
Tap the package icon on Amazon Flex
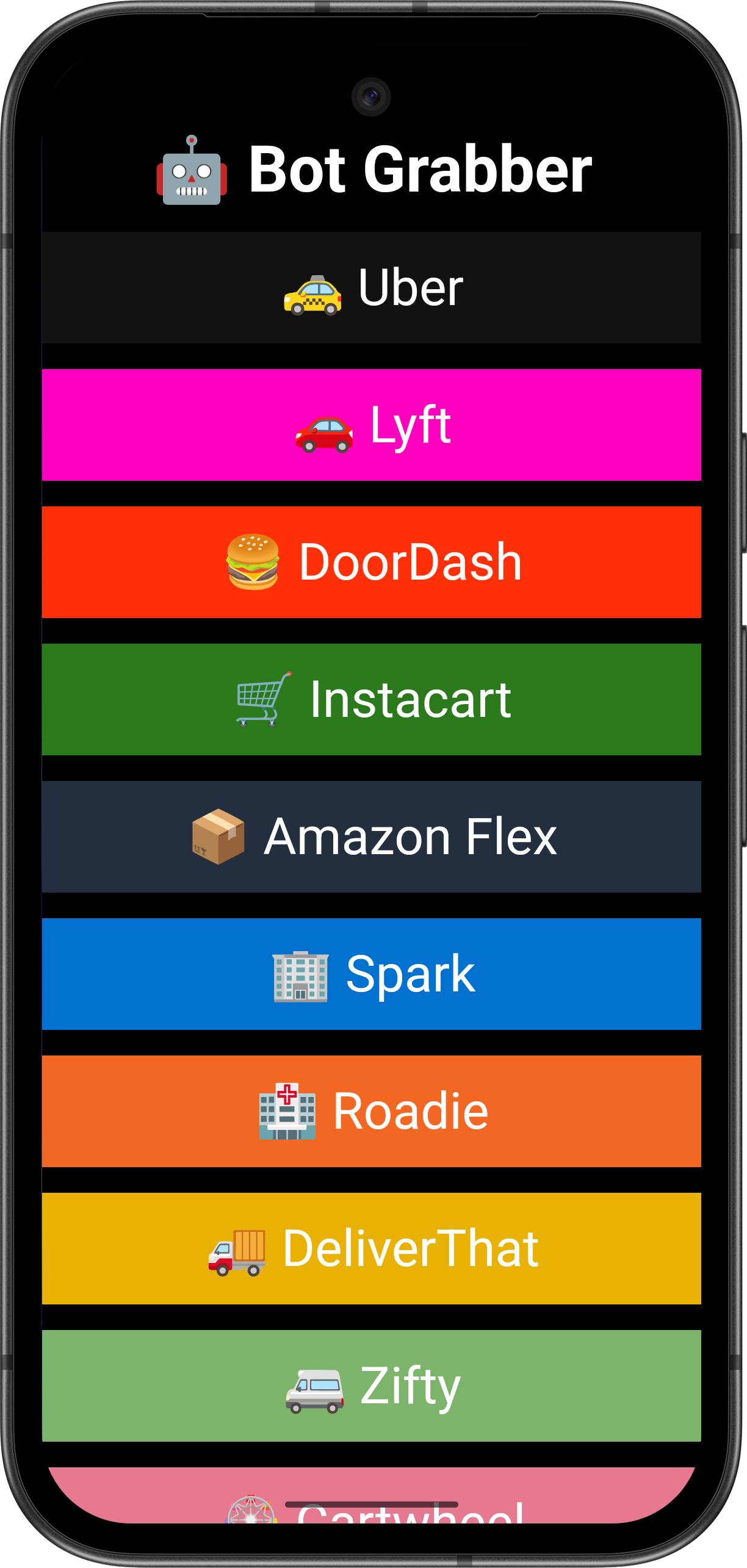(x=220, y=836)
